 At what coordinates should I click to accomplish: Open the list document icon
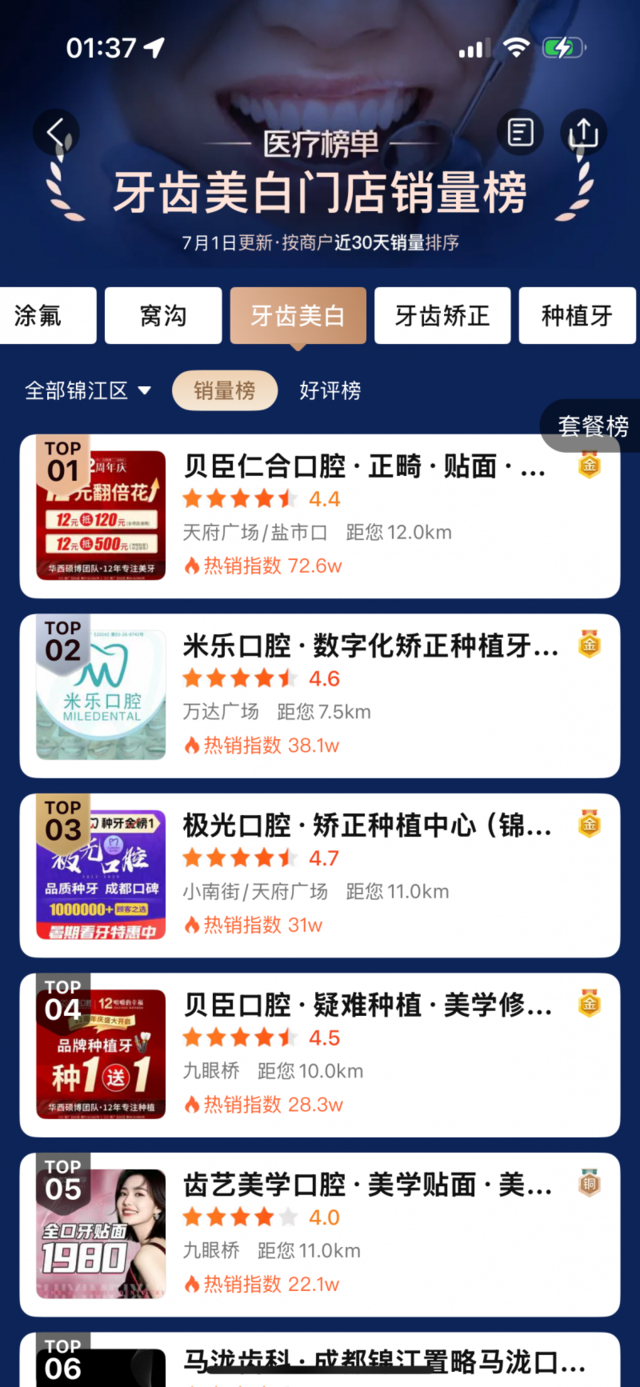[x=520, y=132]
